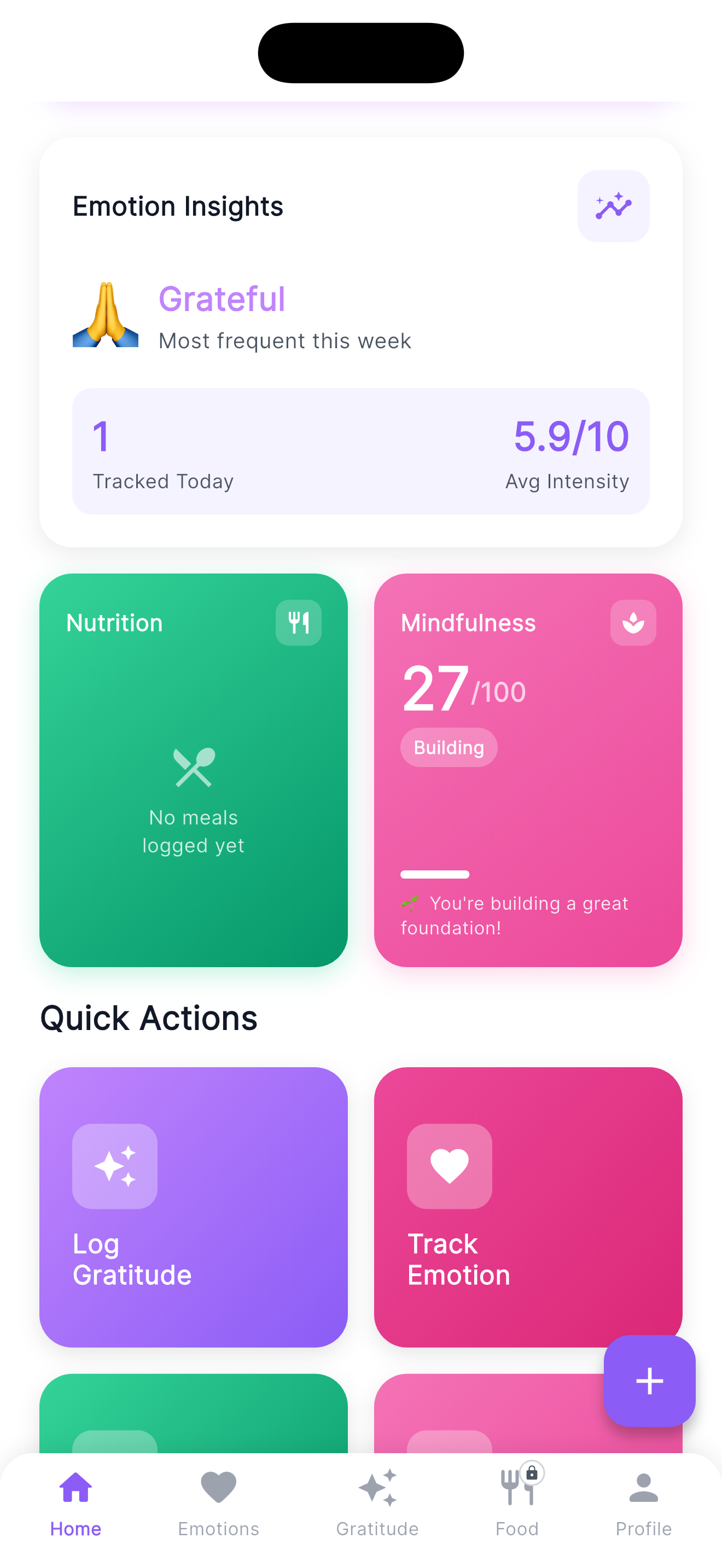Open the locked Food tab
The width and height of the screenshot is (722, 1568).
point(517,1503)
